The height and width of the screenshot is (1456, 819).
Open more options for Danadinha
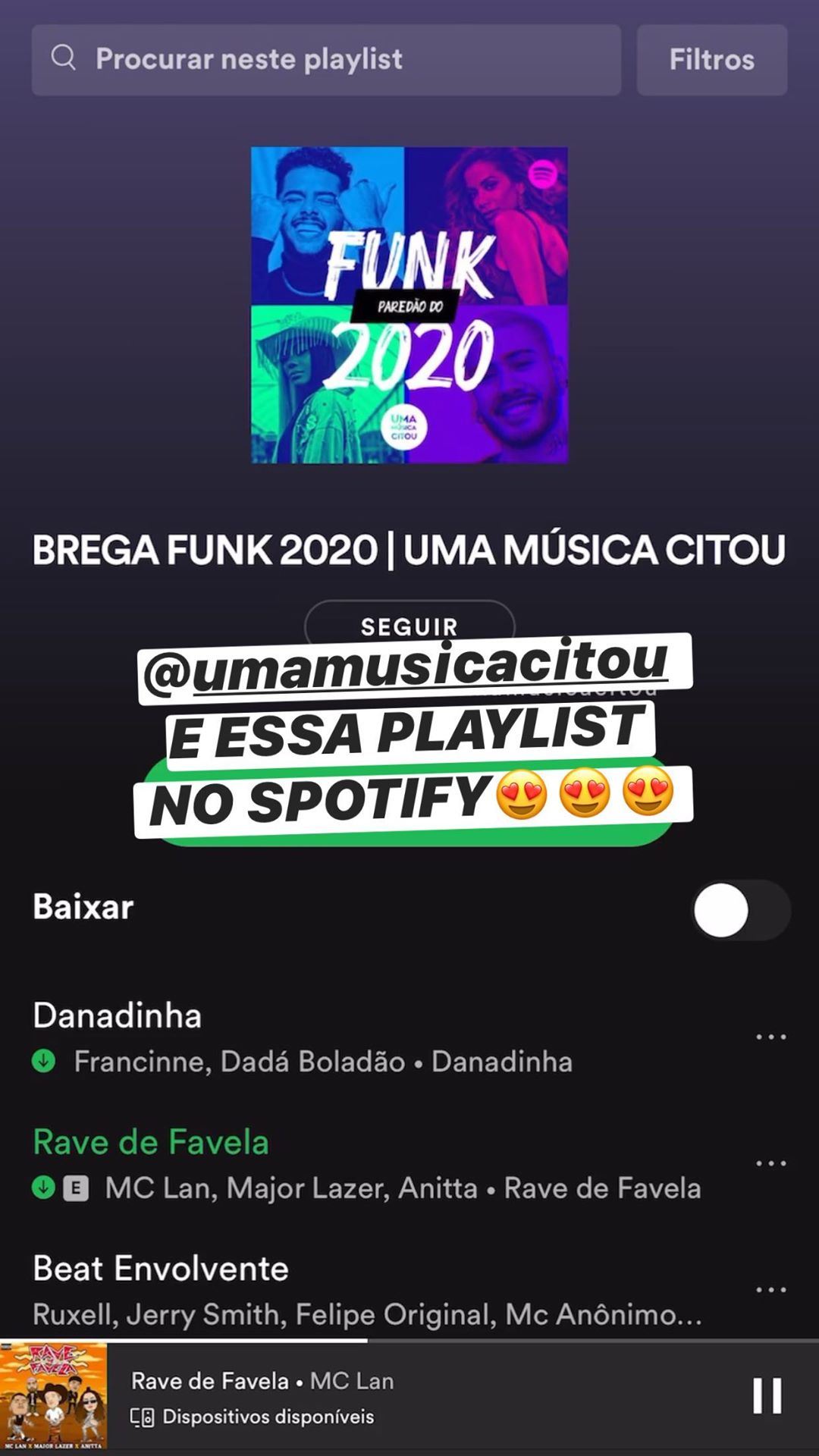point(770,1037)
